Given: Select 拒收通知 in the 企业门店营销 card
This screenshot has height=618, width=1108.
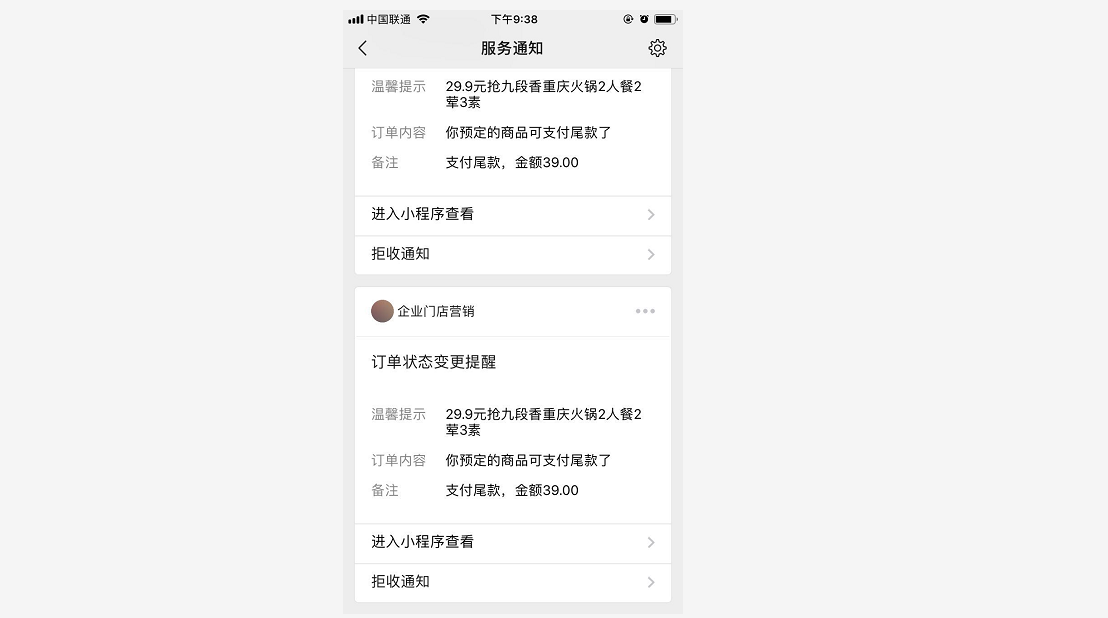Looking at the screenshot, I should click(512, 582).
